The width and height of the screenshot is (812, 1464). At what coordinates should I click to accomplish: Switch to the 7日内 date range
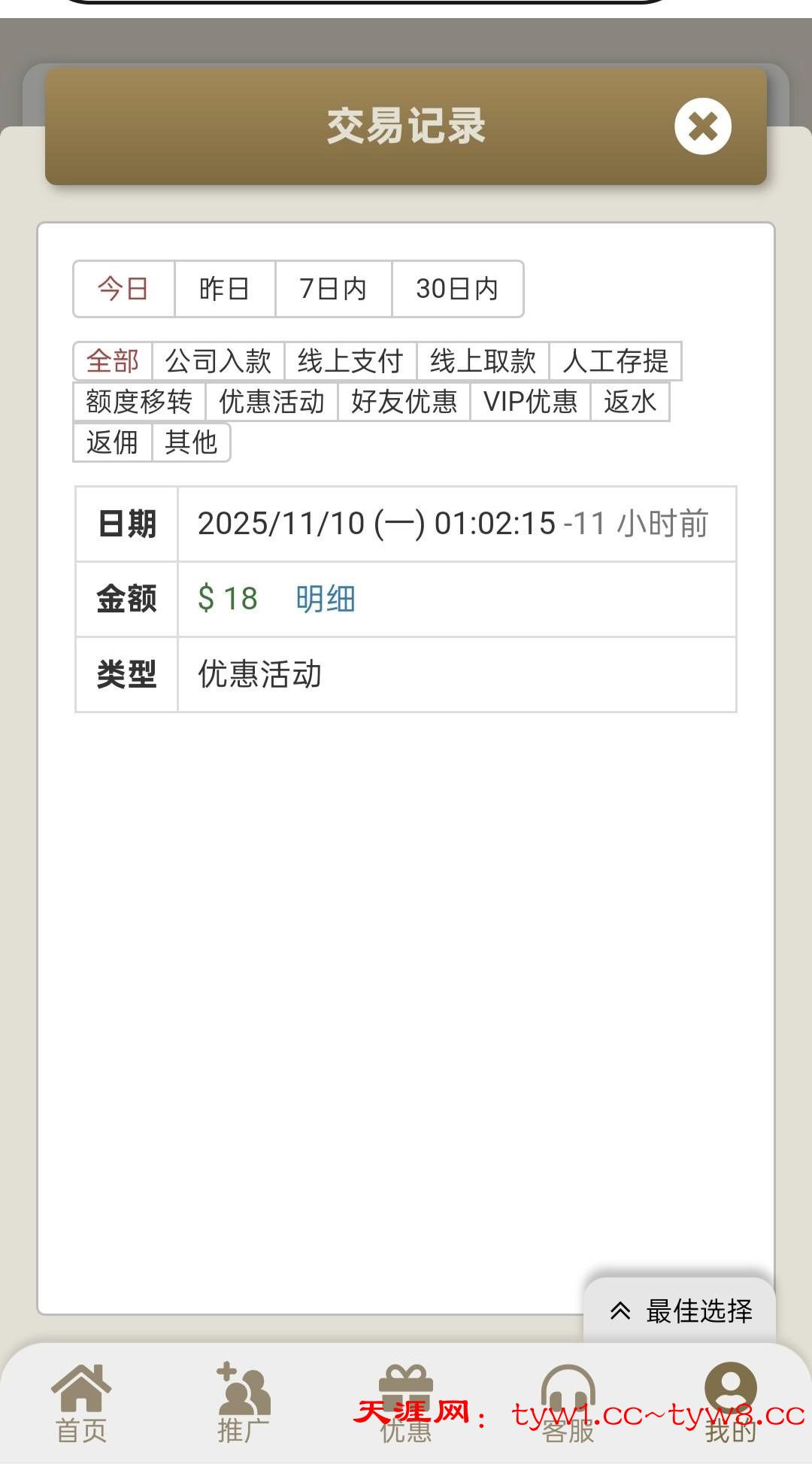point(332,289)
